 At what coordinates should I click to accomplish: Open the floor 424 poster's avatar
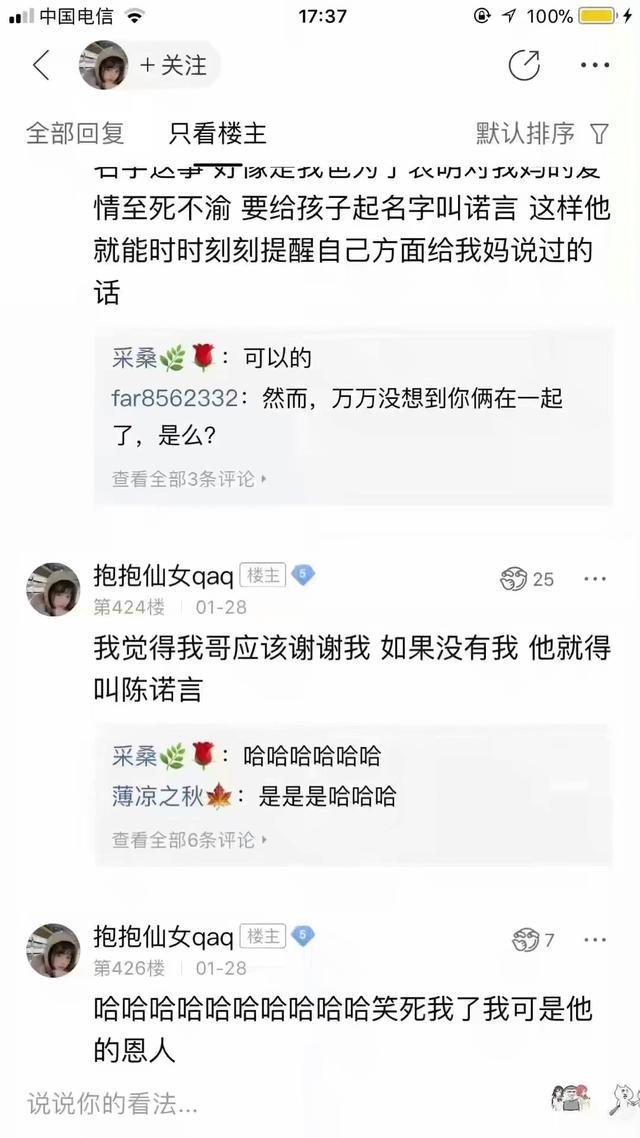(54, 589)
